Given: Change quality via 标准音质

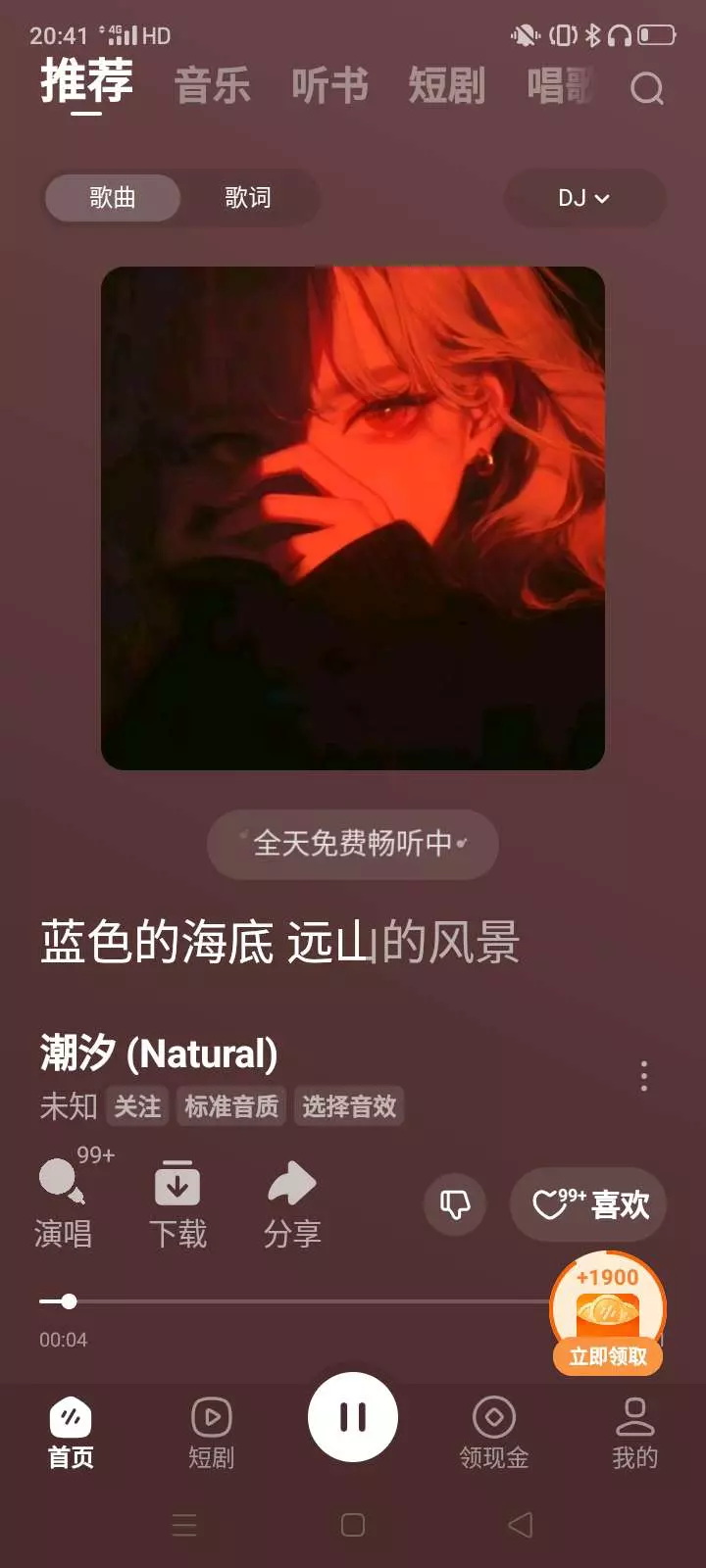Looking at the screenshot, I should point(231,1106).
